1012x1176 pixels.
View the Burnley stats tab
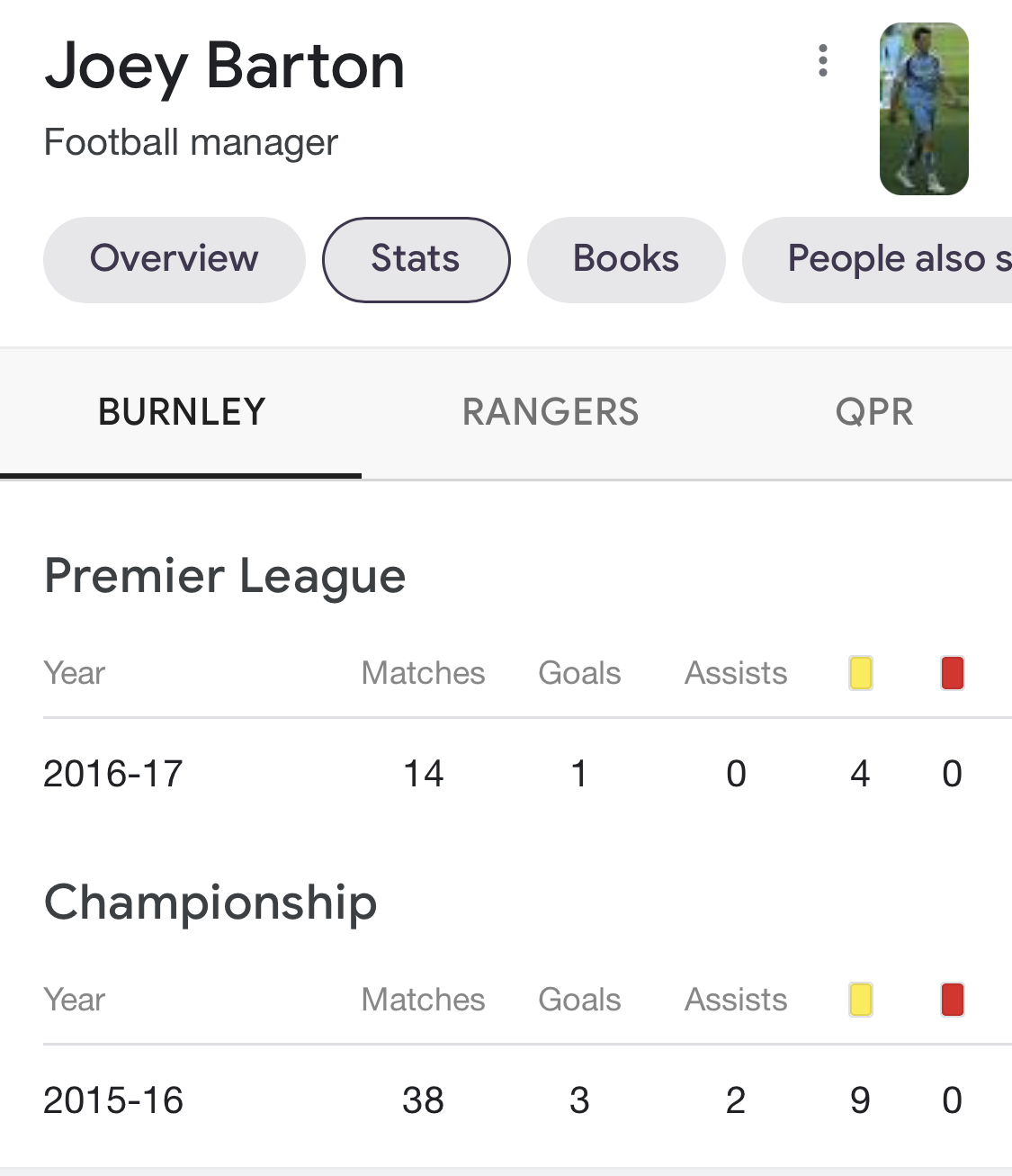pyautogui.click(x=182, y=412)
